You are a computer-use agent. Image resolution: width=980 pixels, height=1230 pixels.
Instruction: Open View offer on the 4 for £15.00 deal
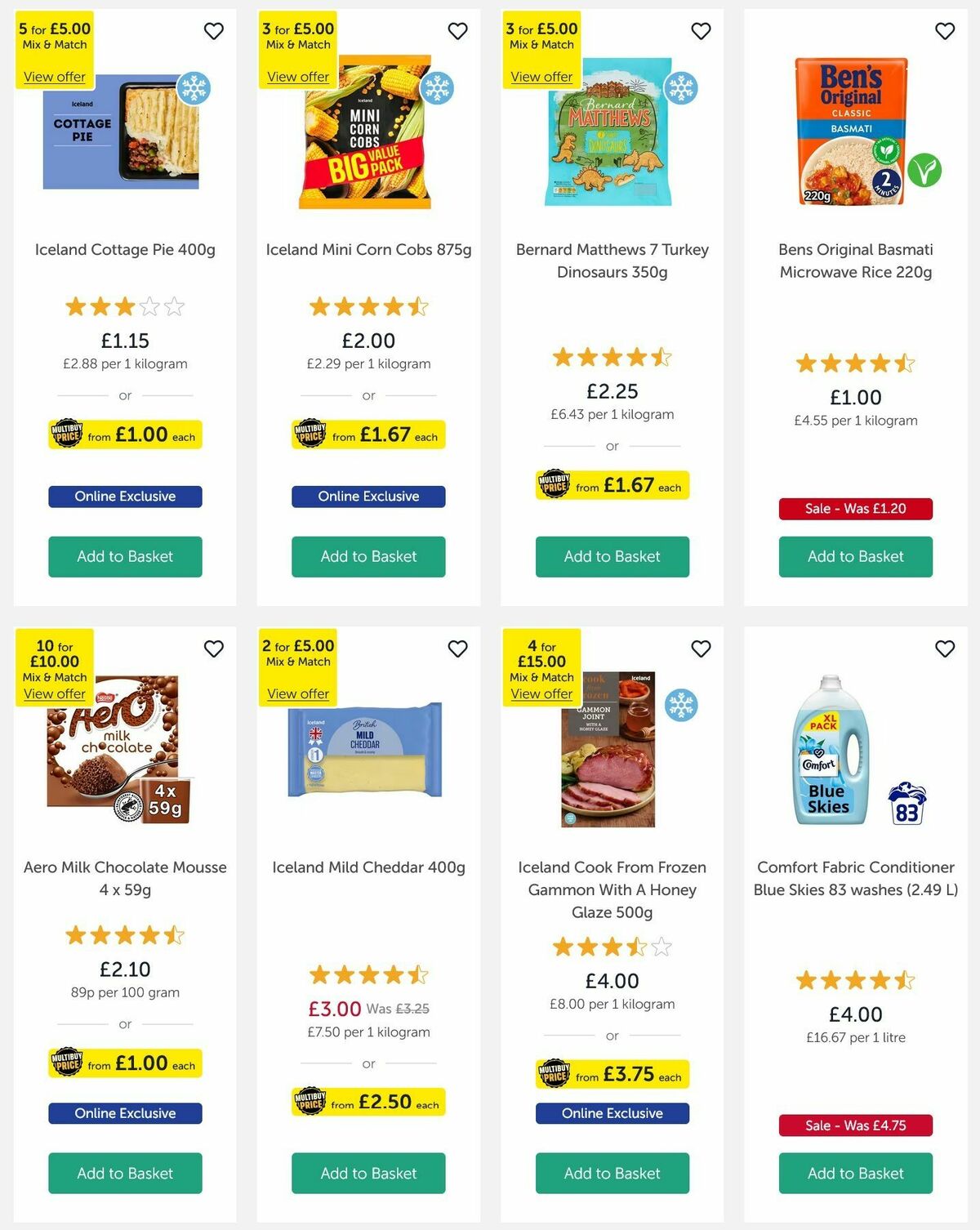[541, 693]
